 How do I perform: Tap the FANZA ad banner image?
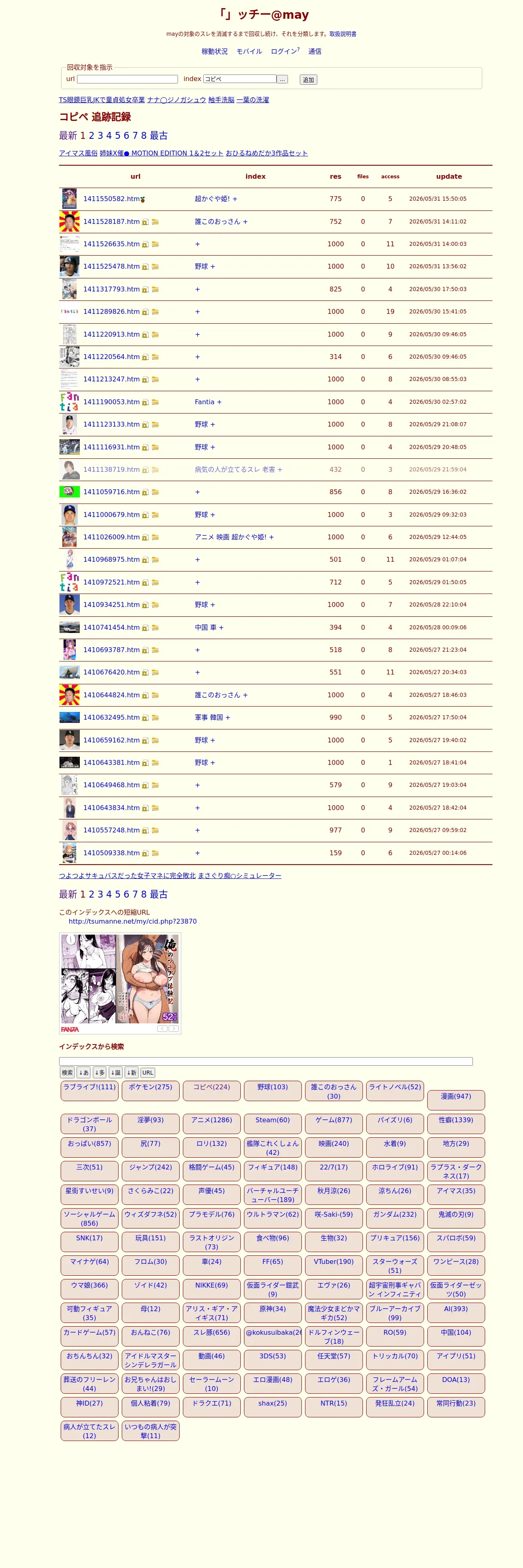(x=120, y=983)
